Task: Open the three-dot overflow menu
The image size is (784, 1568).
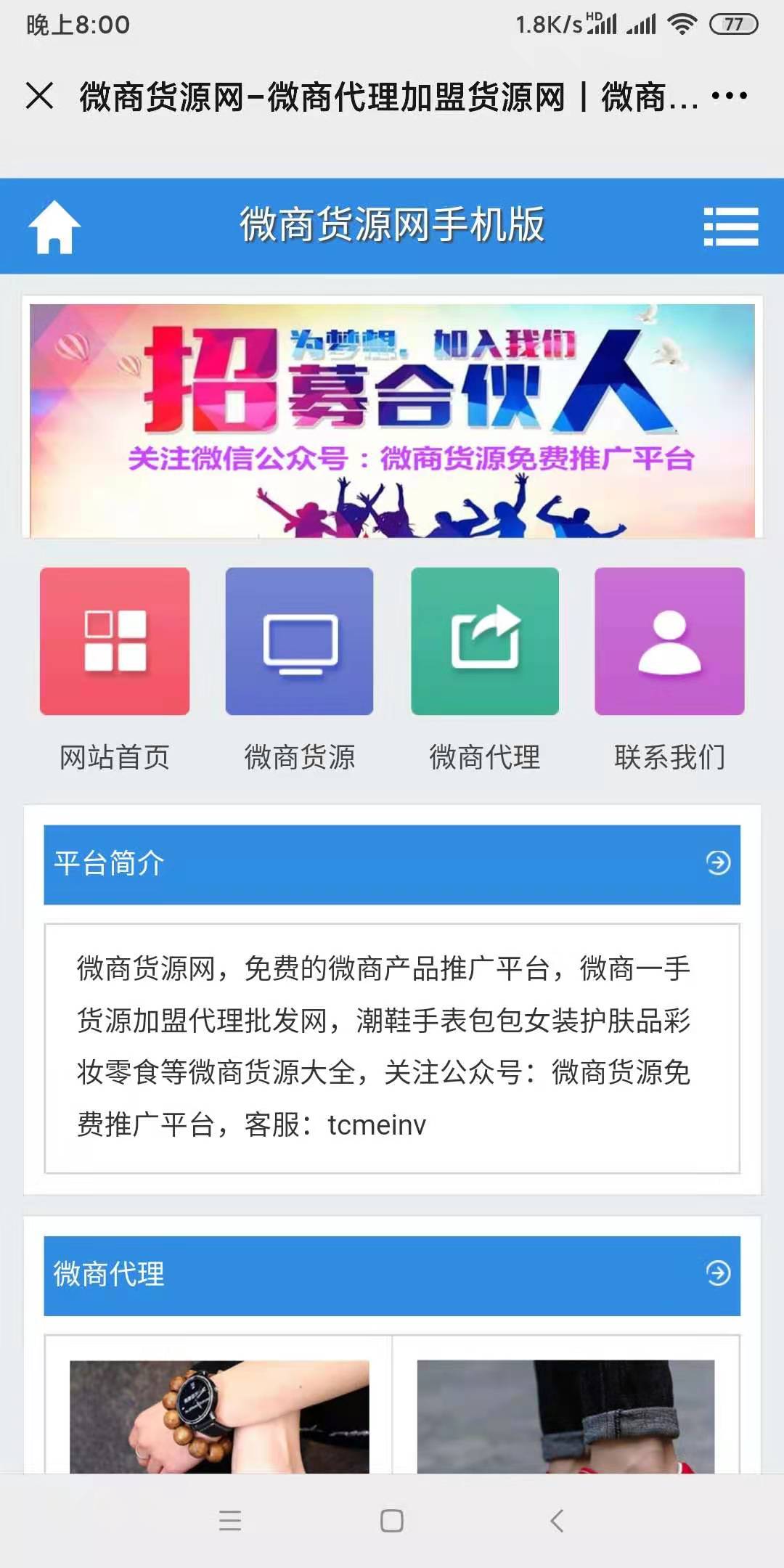Action: click(x=729, y=96)
